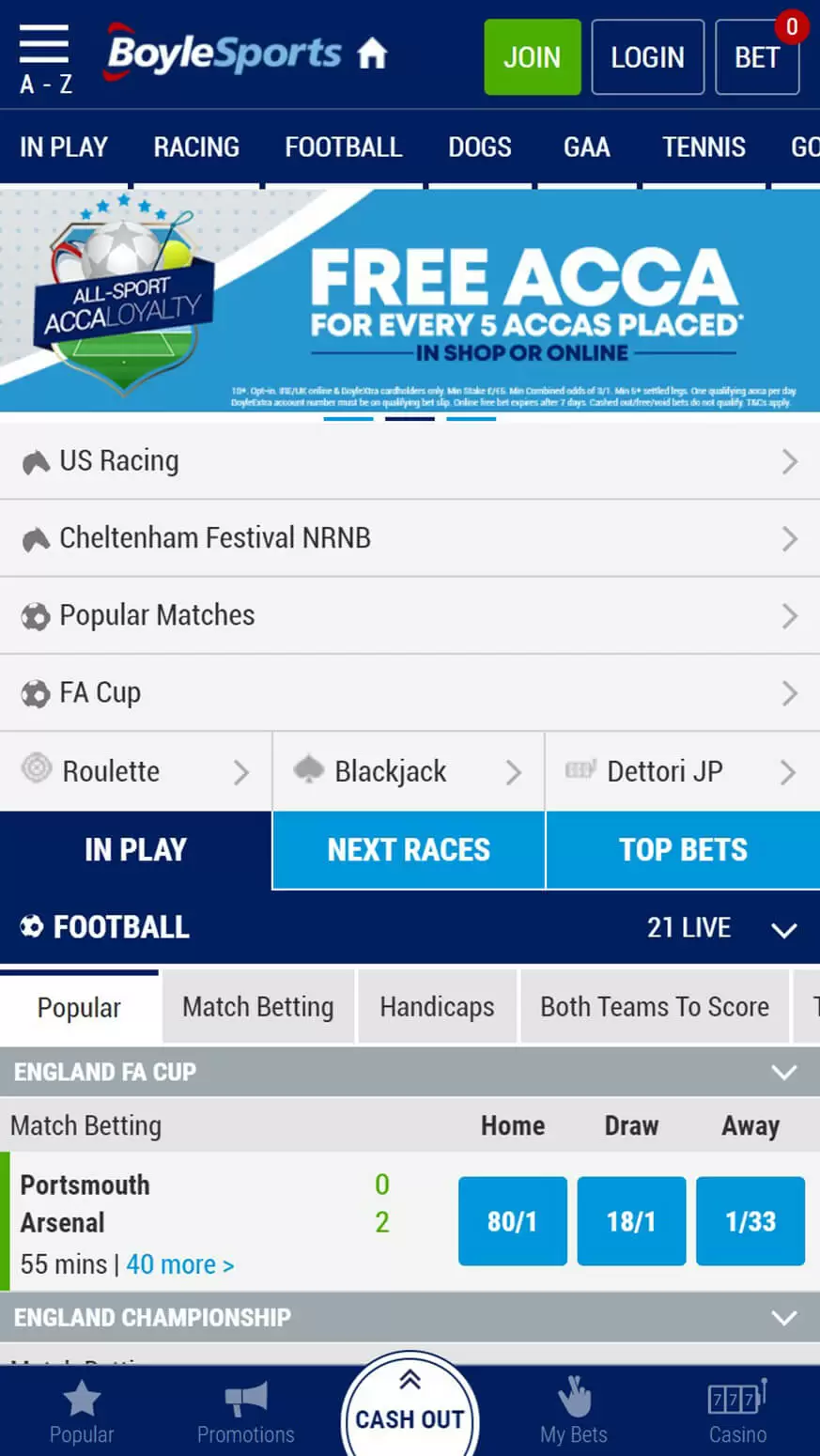Collapse the FOOTBALL 21 LIVE list
This screenshot has height=1456, width=820.
tap(784, 930)
